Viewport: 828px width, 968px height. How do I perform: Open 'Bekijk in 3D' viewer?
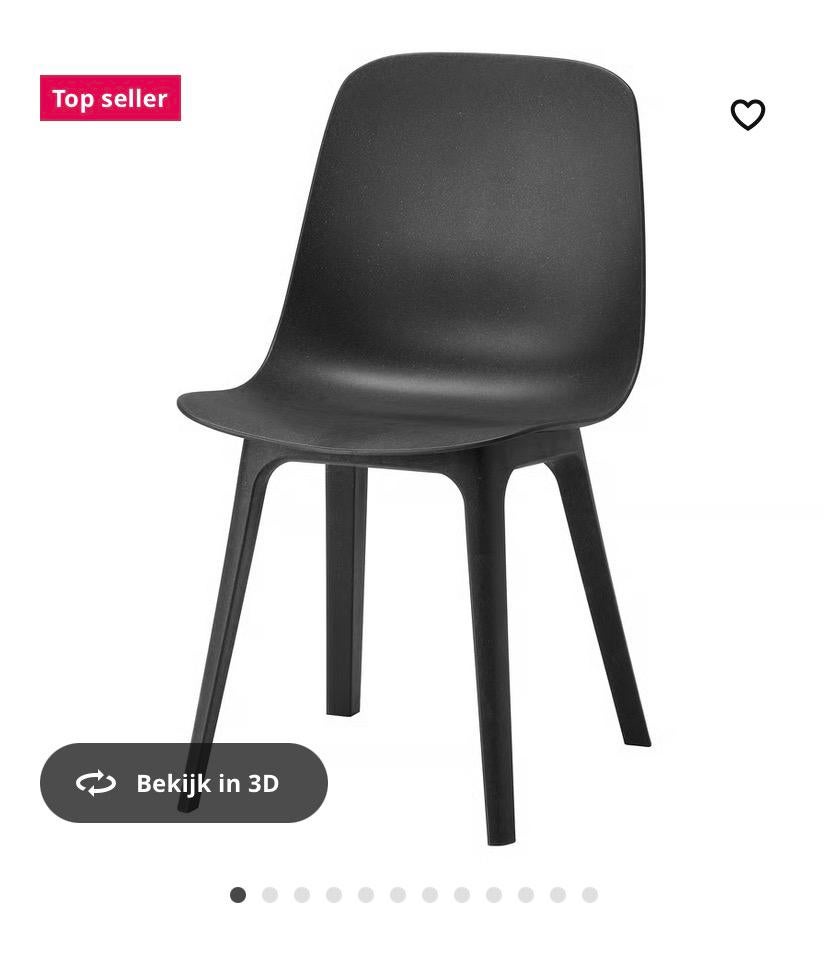click(x=183, y=783)
